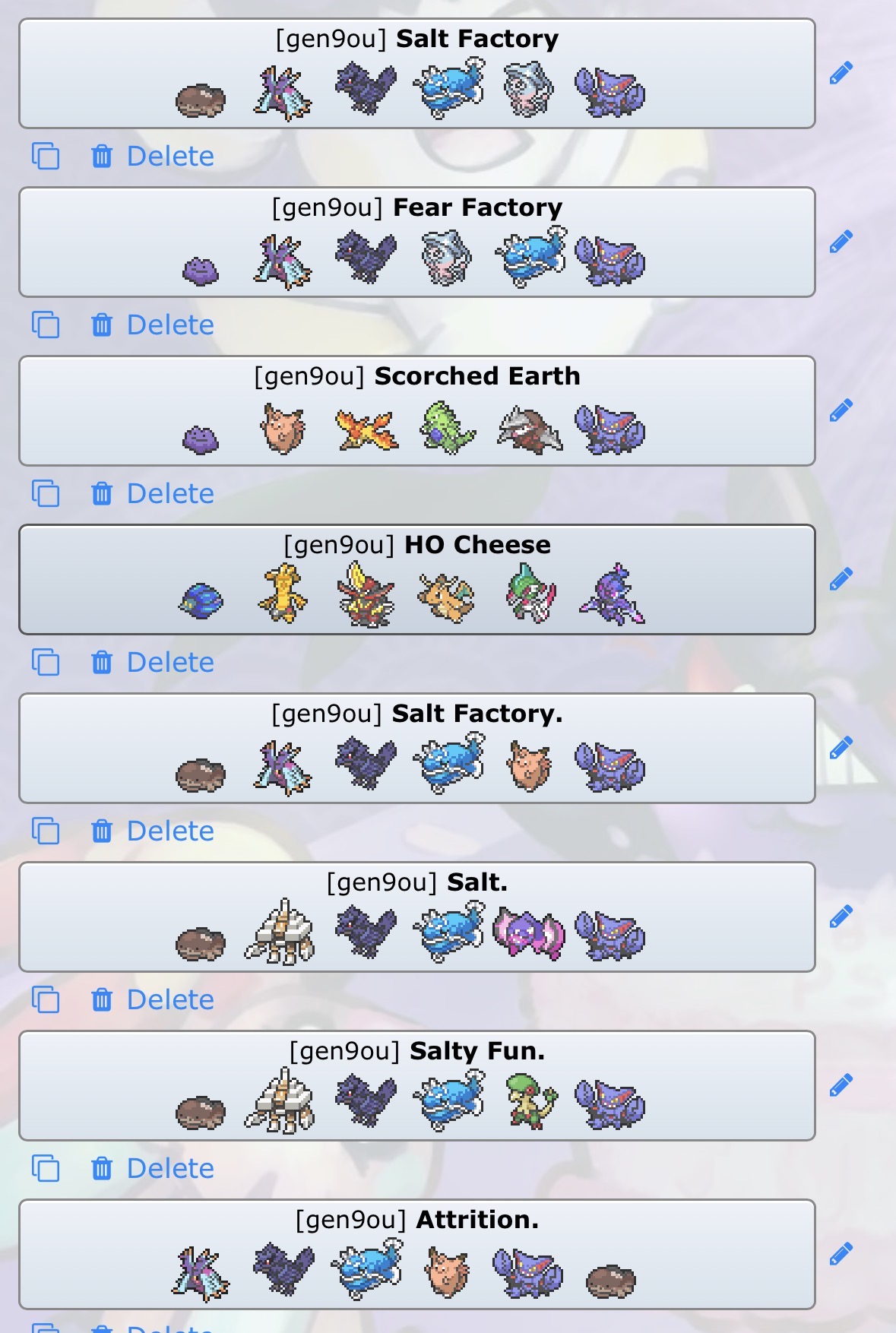Open the Attrition. team card

coord(416,1255)
